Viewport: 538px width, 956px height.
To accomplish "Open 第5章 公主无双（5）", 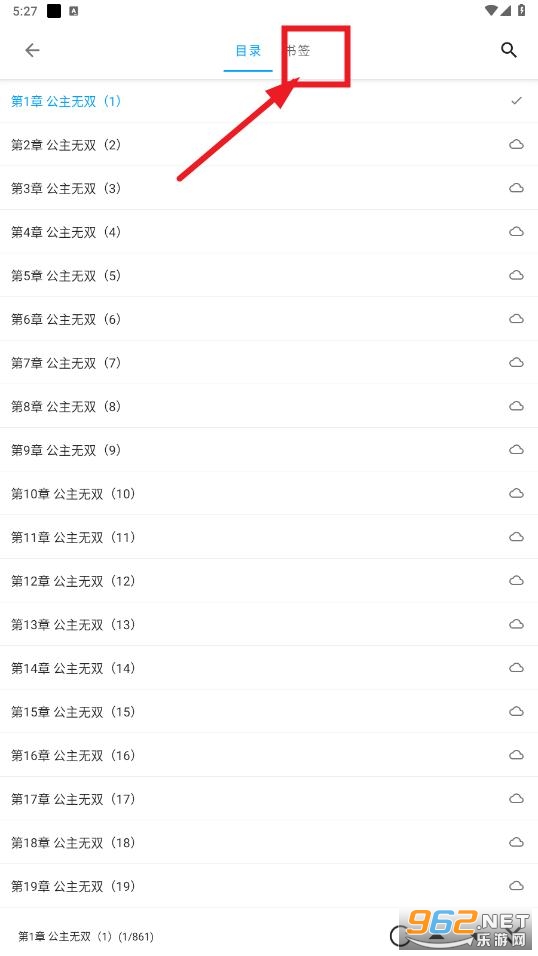I will coord(269,276).
